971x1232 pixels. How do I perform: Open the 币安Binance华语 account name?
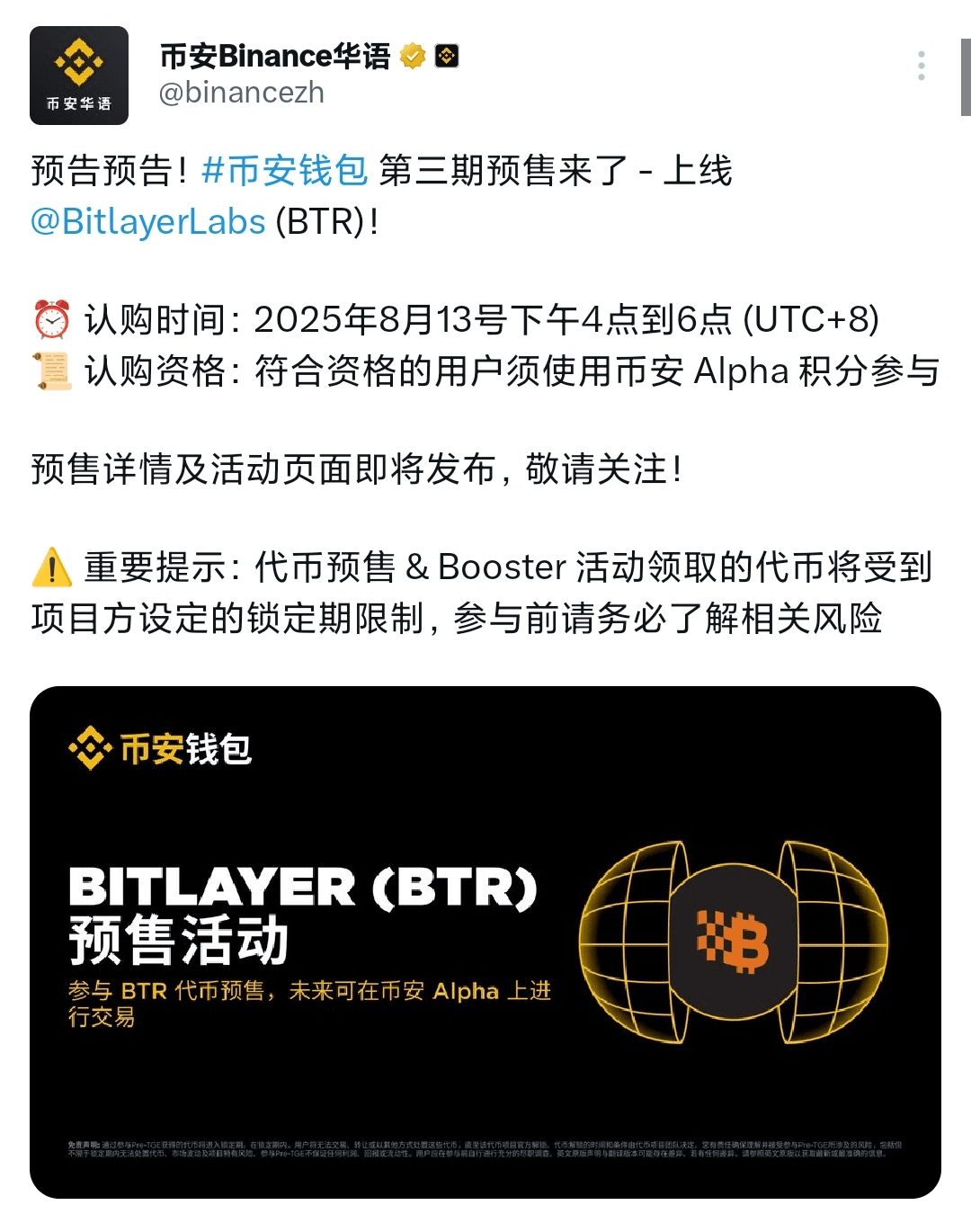(x=274, y=56)
